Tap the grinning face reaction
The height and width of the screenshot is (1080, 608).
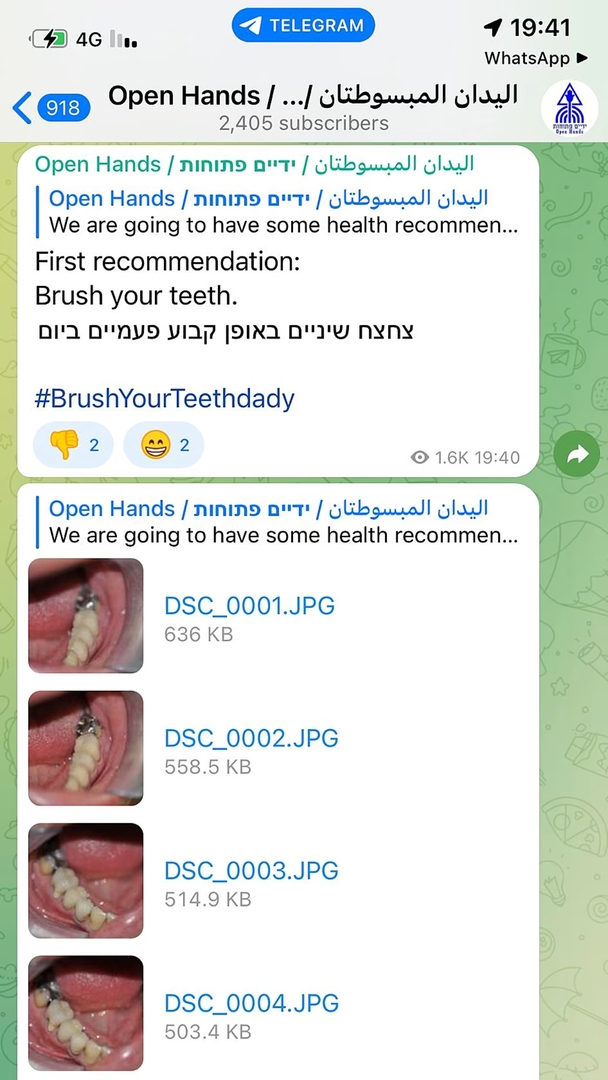pos(164,445)
